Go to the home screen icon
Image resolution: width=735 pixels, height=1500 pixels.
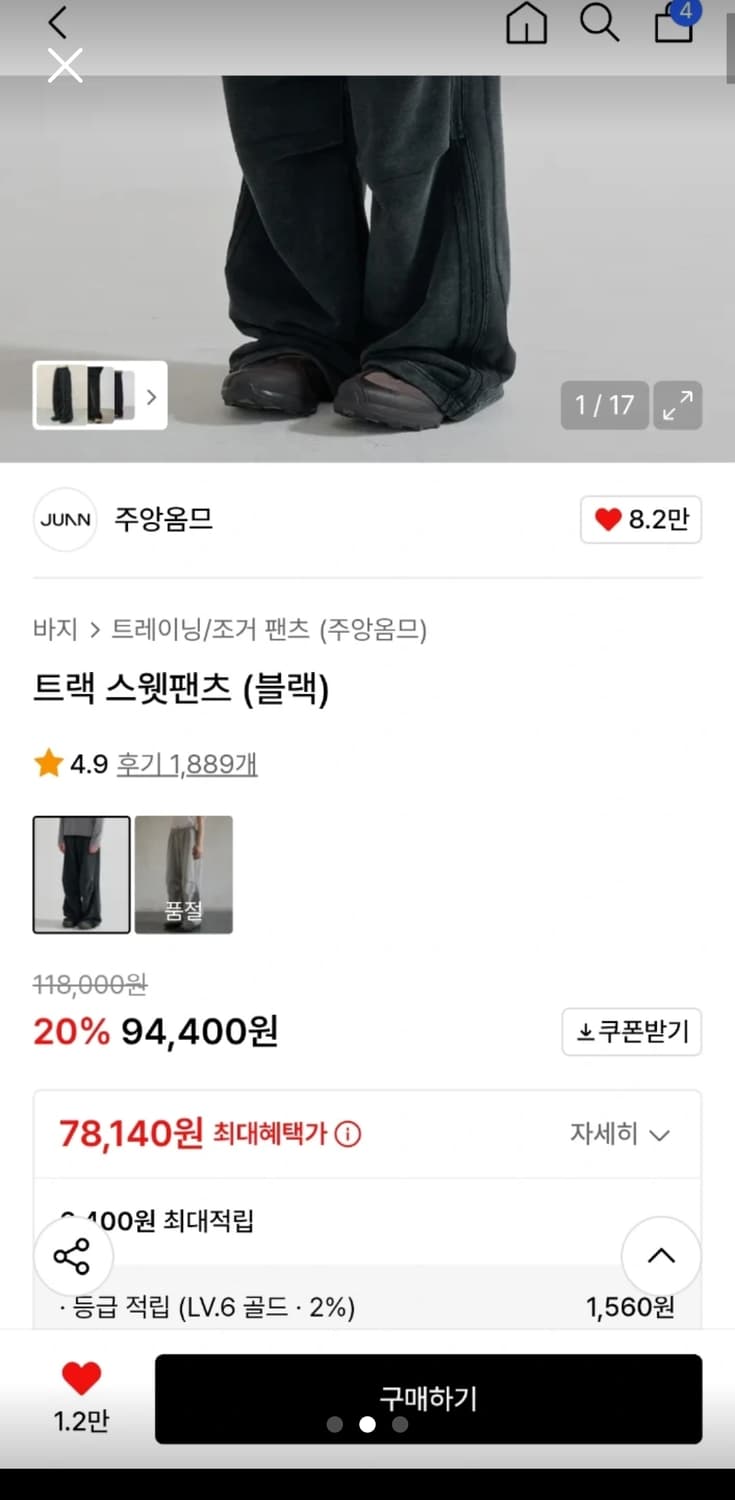[526, 24]
